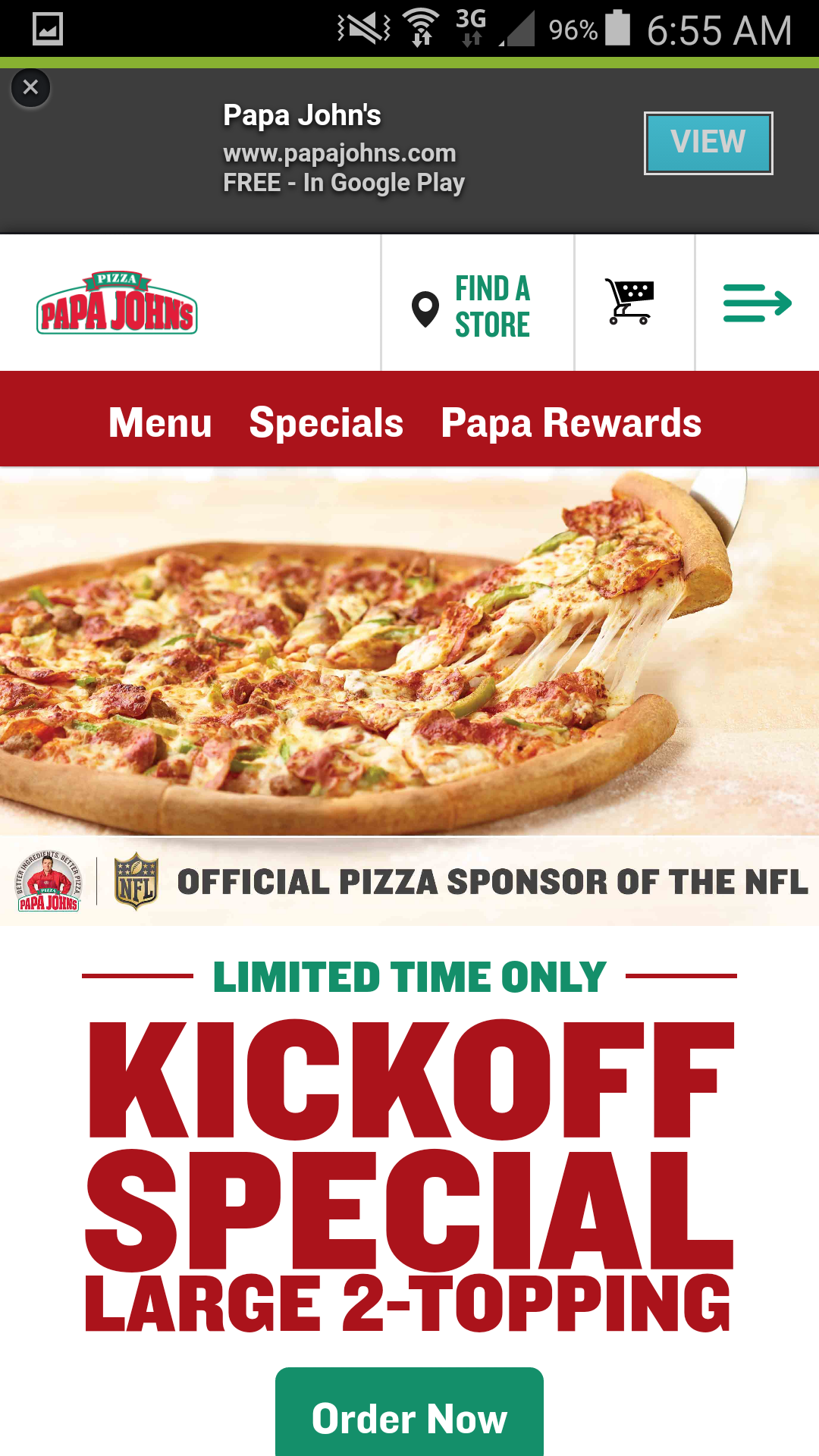Tap VIEW on the Google Play banner
The width and height of the screenshot is (819, 1456).
pyautogui.click(x=708, y=143)
